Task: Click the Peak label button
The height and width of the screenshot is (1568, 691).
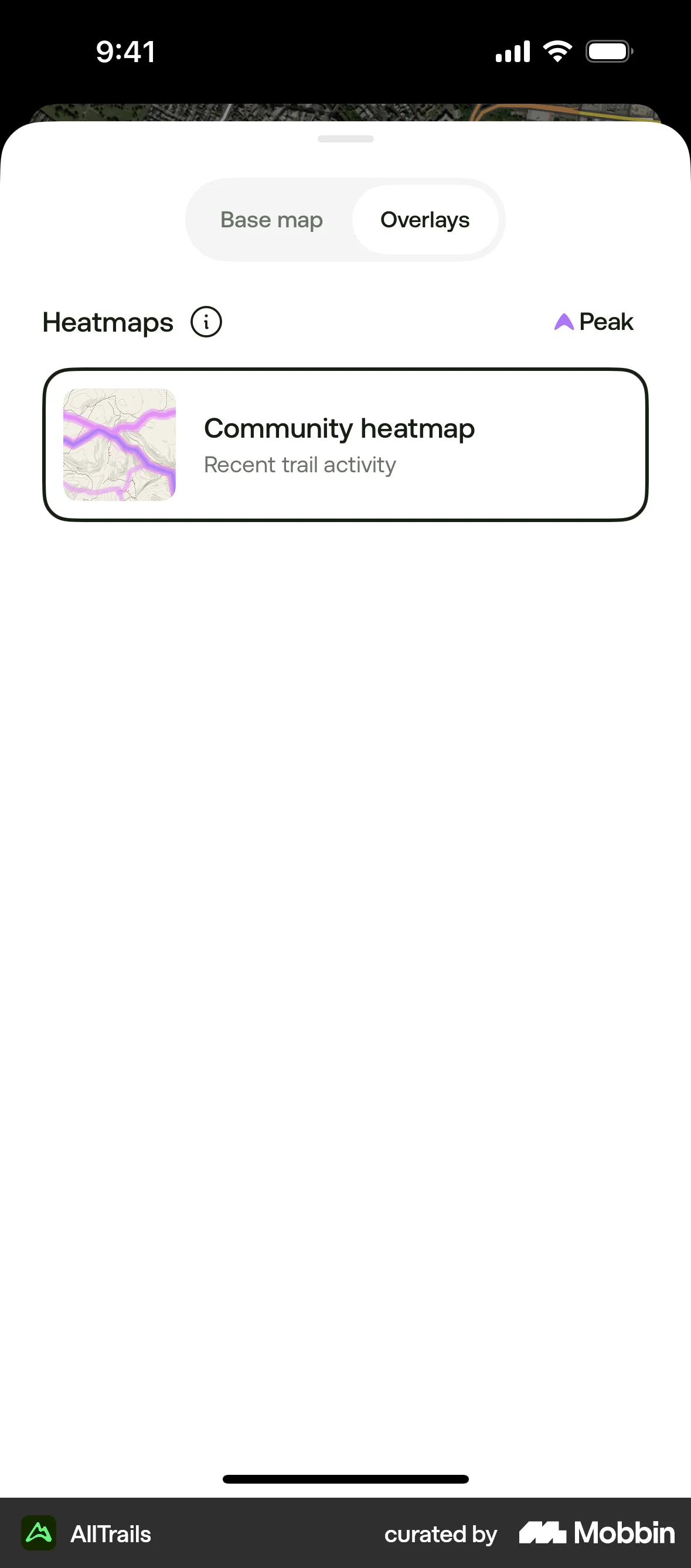Action: (x=606, y=321)
